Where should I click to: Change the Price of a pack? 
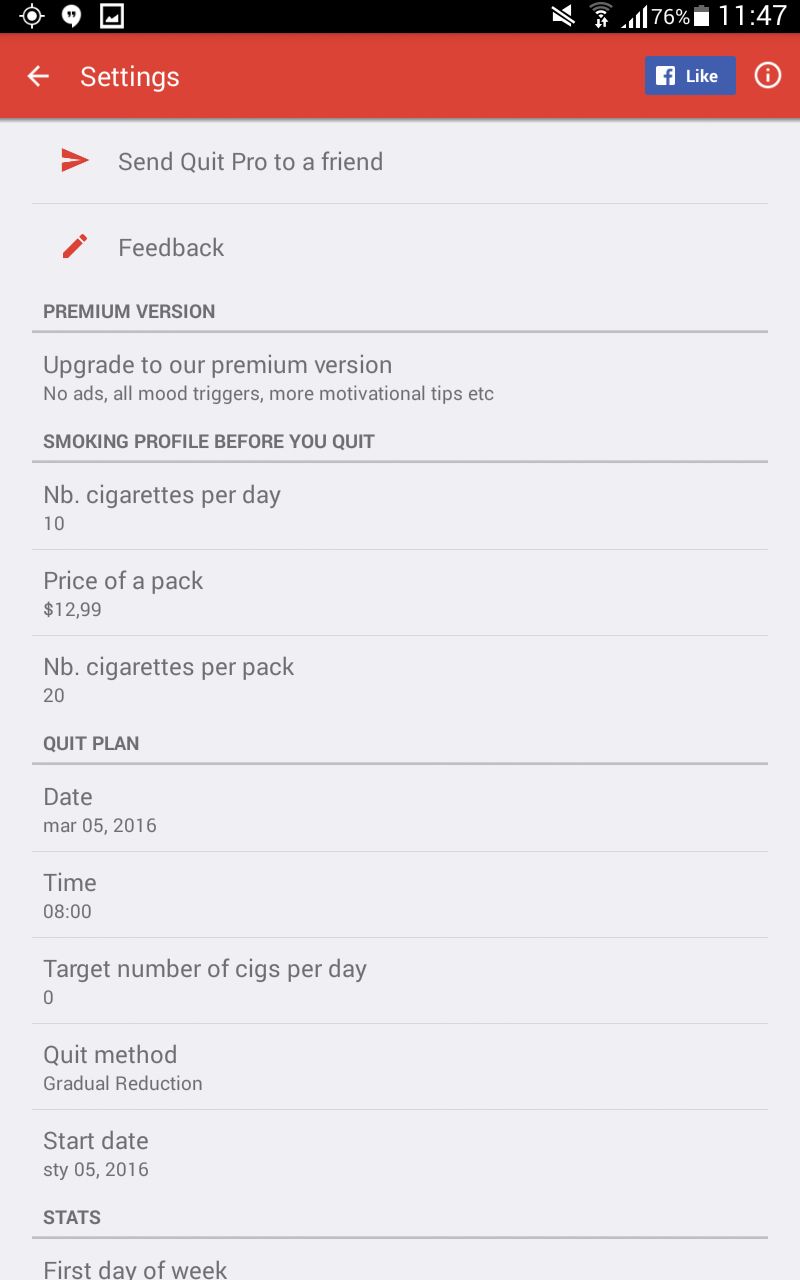[400, 593]
